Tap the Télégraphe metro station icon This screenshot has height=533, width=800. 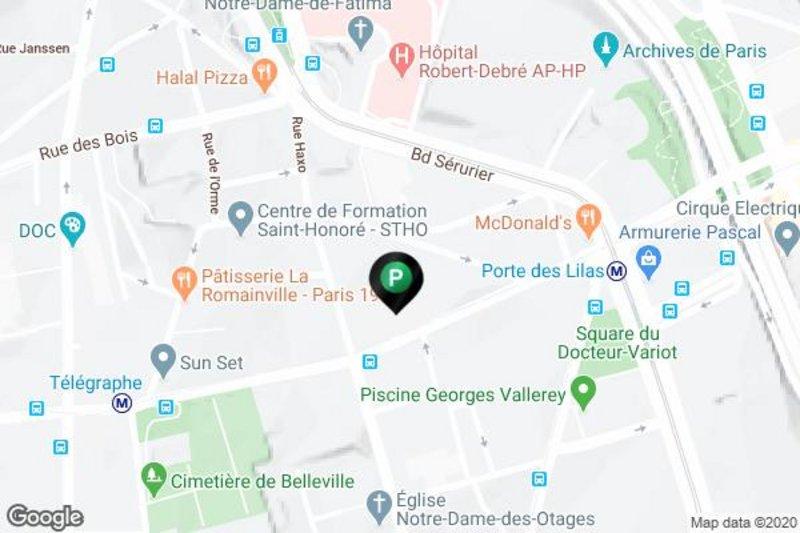point(123,403)
